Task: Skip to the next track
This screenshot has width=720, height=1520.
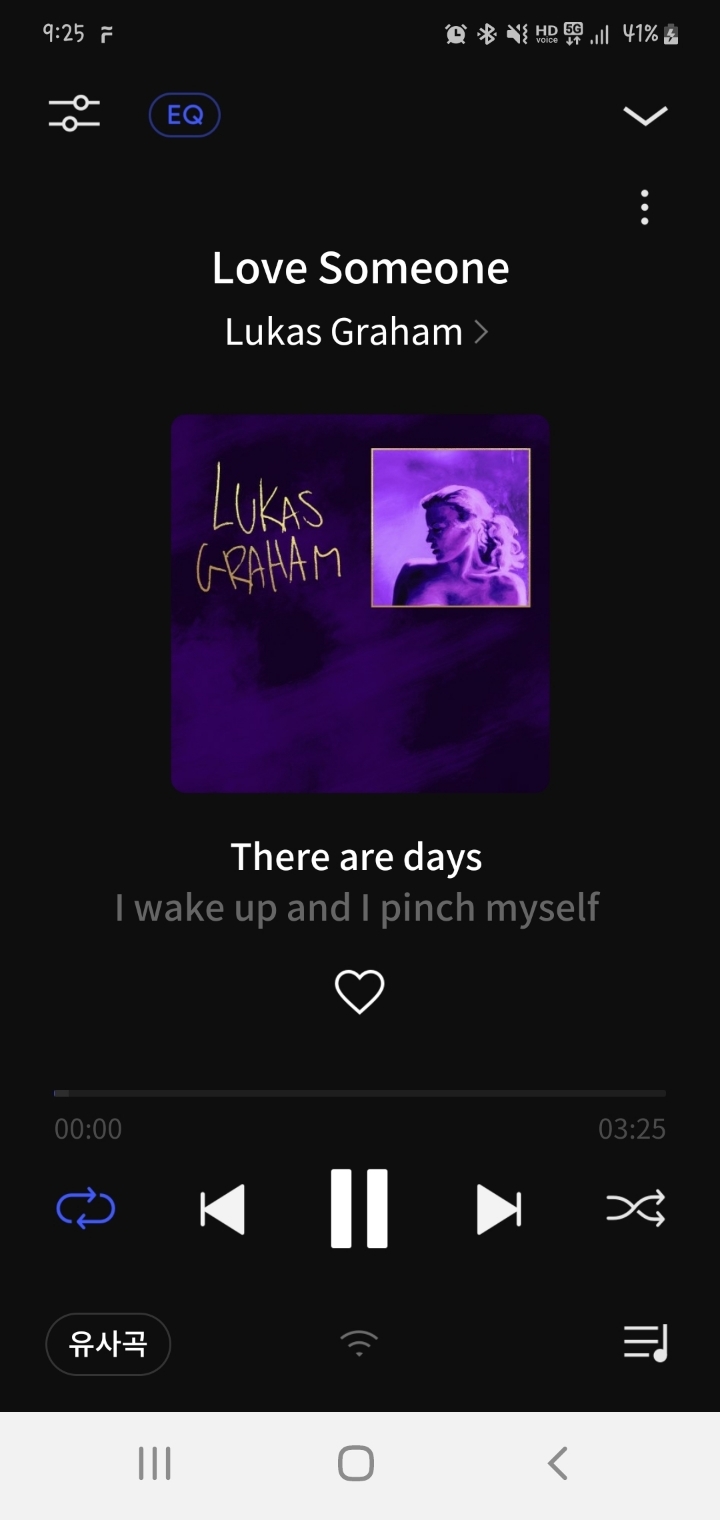Action: tap(498, 1209)
